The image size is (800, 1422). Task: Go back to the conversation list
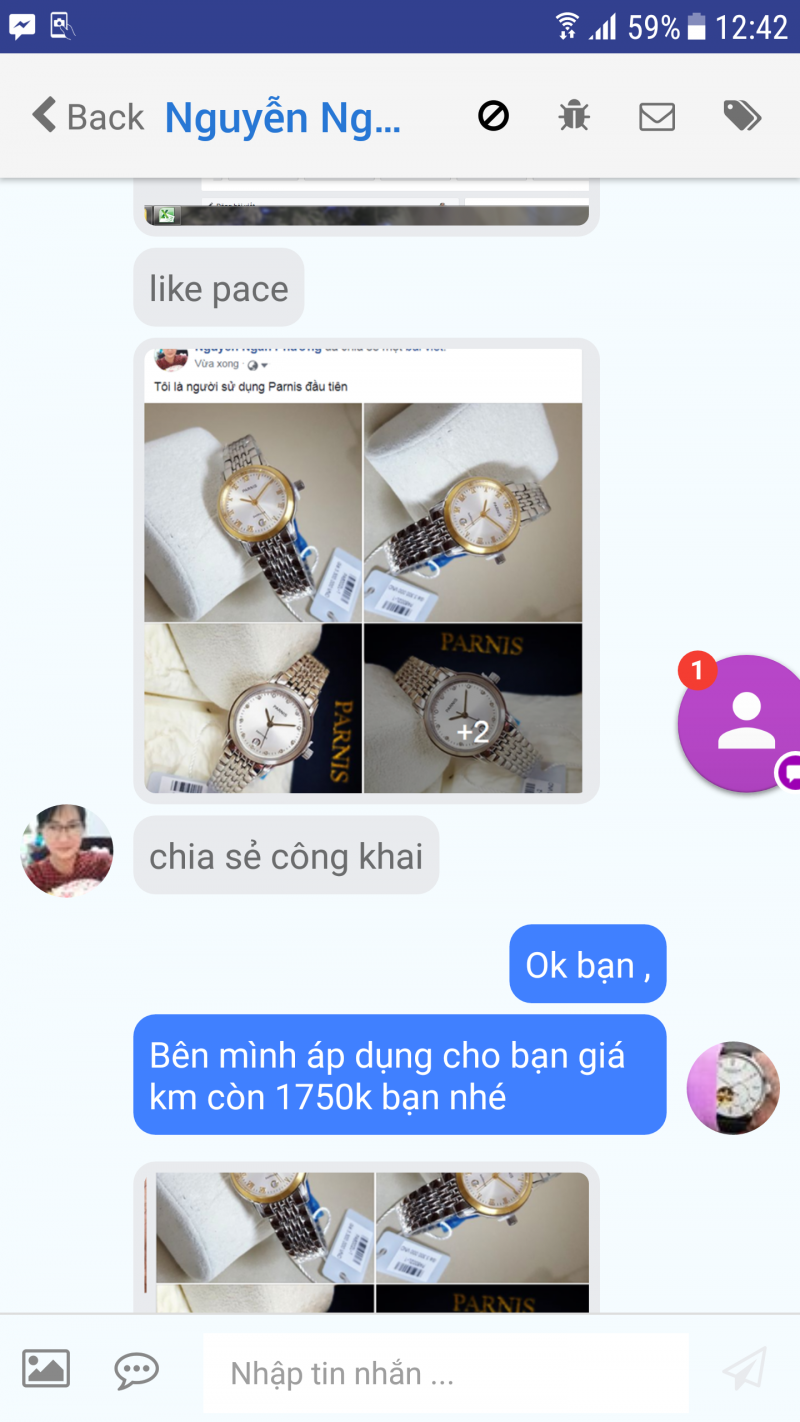coord(88,117)
